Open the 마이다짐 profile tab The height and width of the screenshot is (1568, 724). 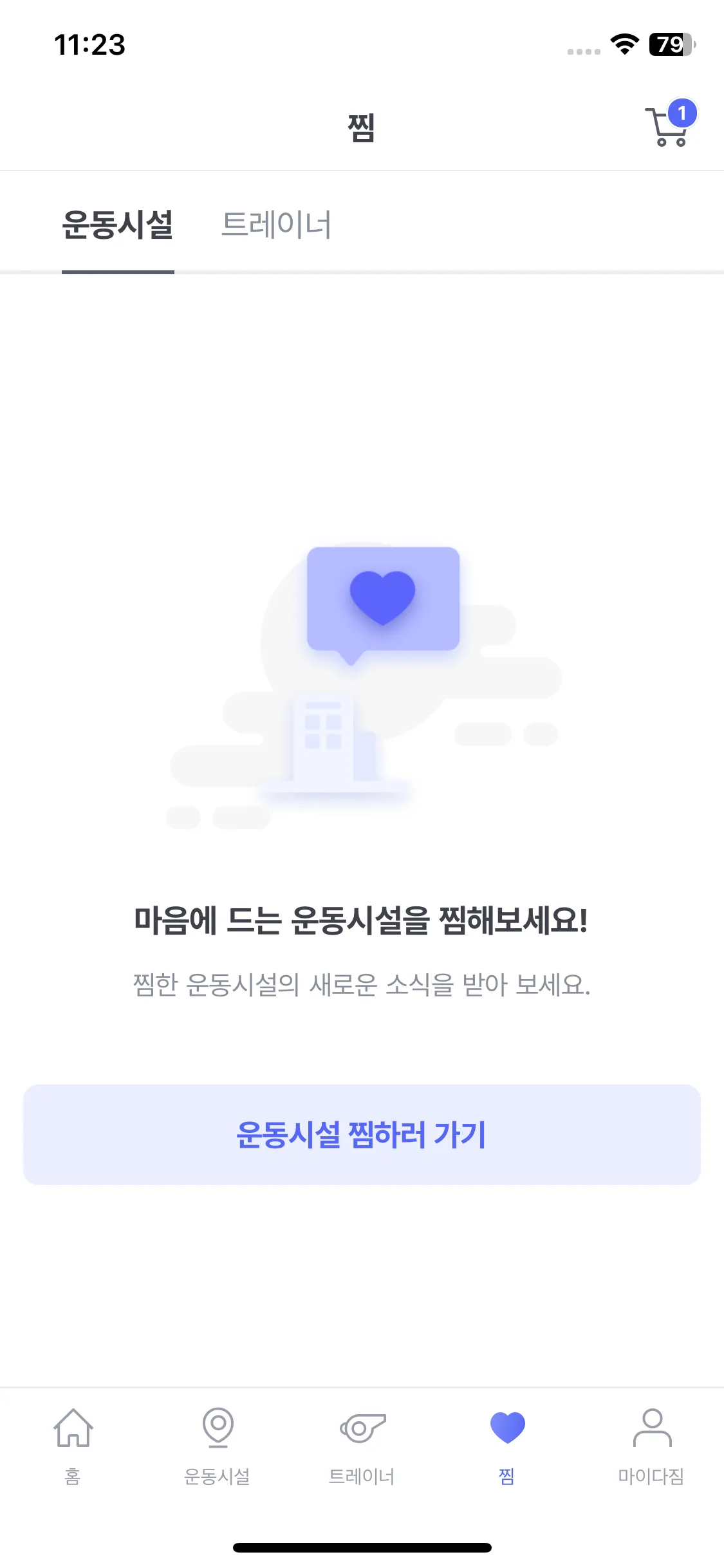point(651,1445)
